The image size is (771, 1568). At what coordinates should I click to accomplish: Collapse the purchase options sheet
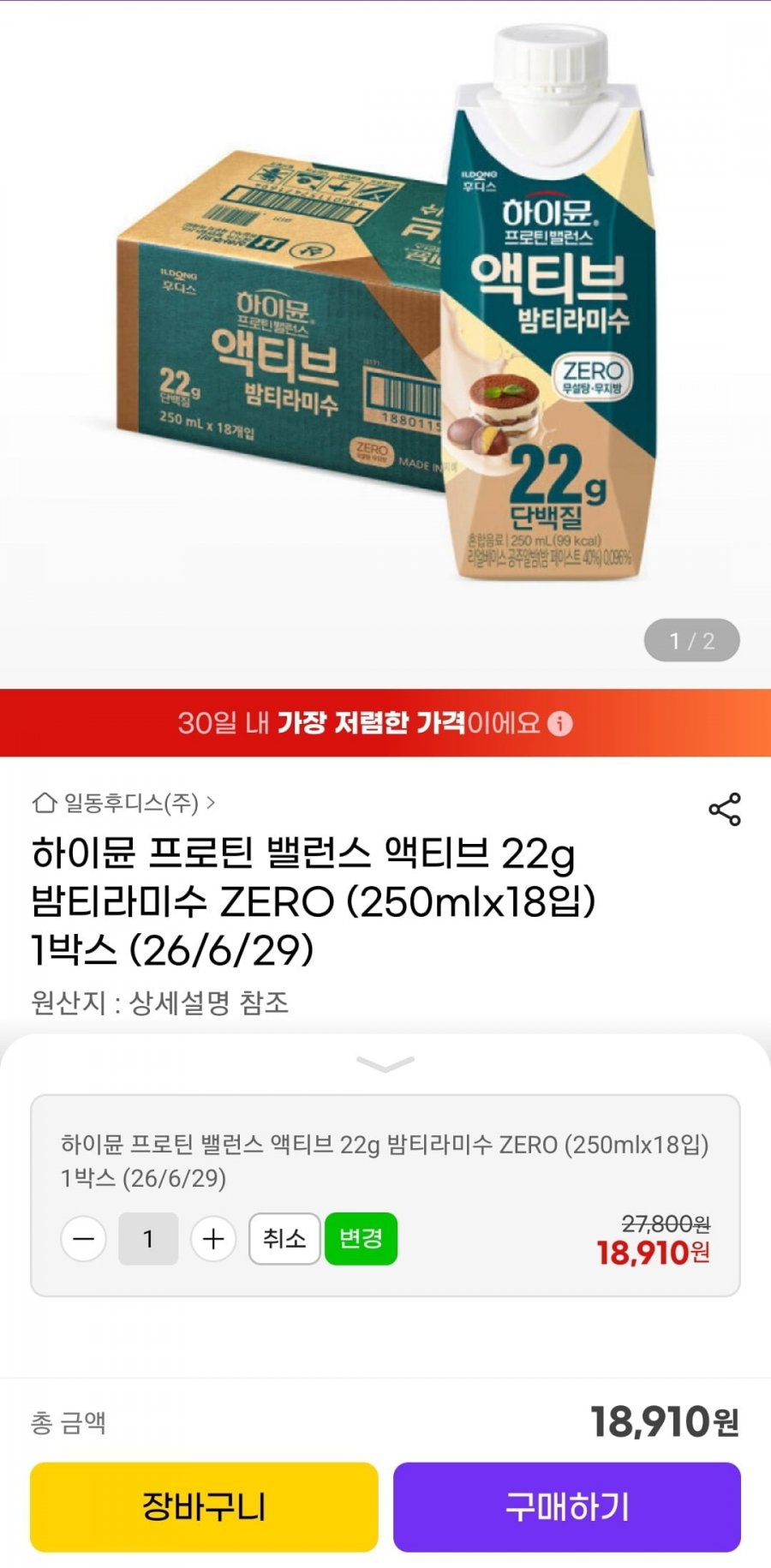385,1063
